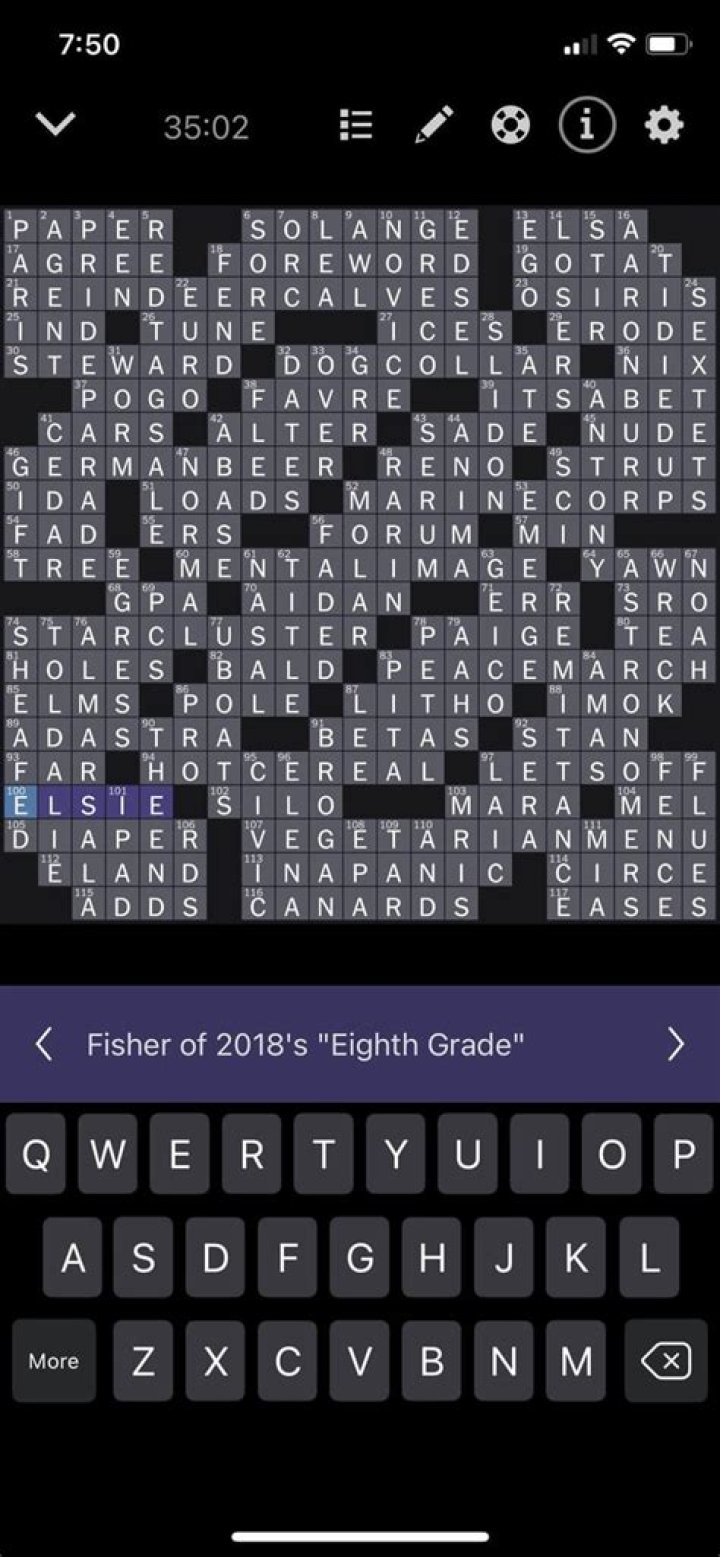Viewport: 720px width, 1557px height.
Task: Go to the previous clue
Action: [43, 1045]
